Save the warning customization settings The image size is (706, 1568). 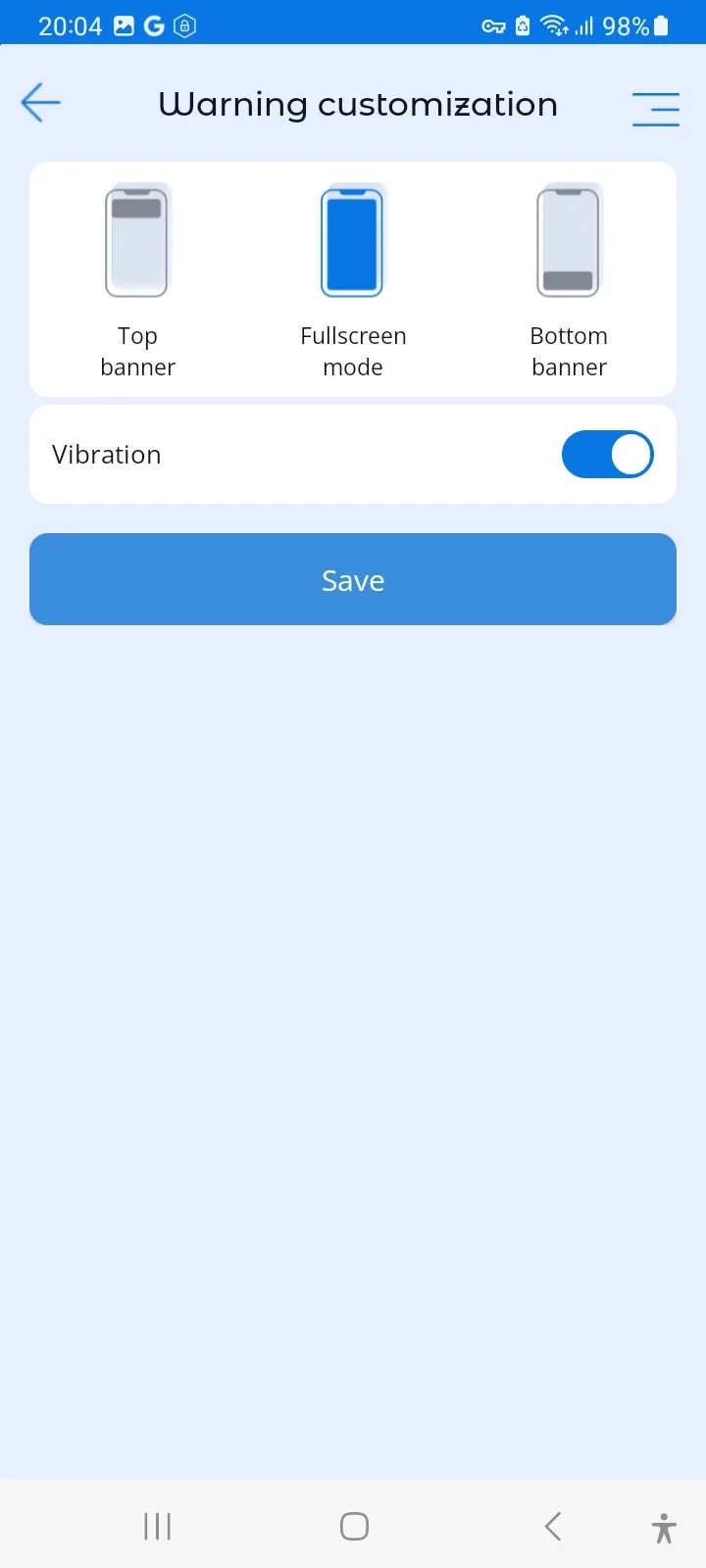click(x=353, y=579)
